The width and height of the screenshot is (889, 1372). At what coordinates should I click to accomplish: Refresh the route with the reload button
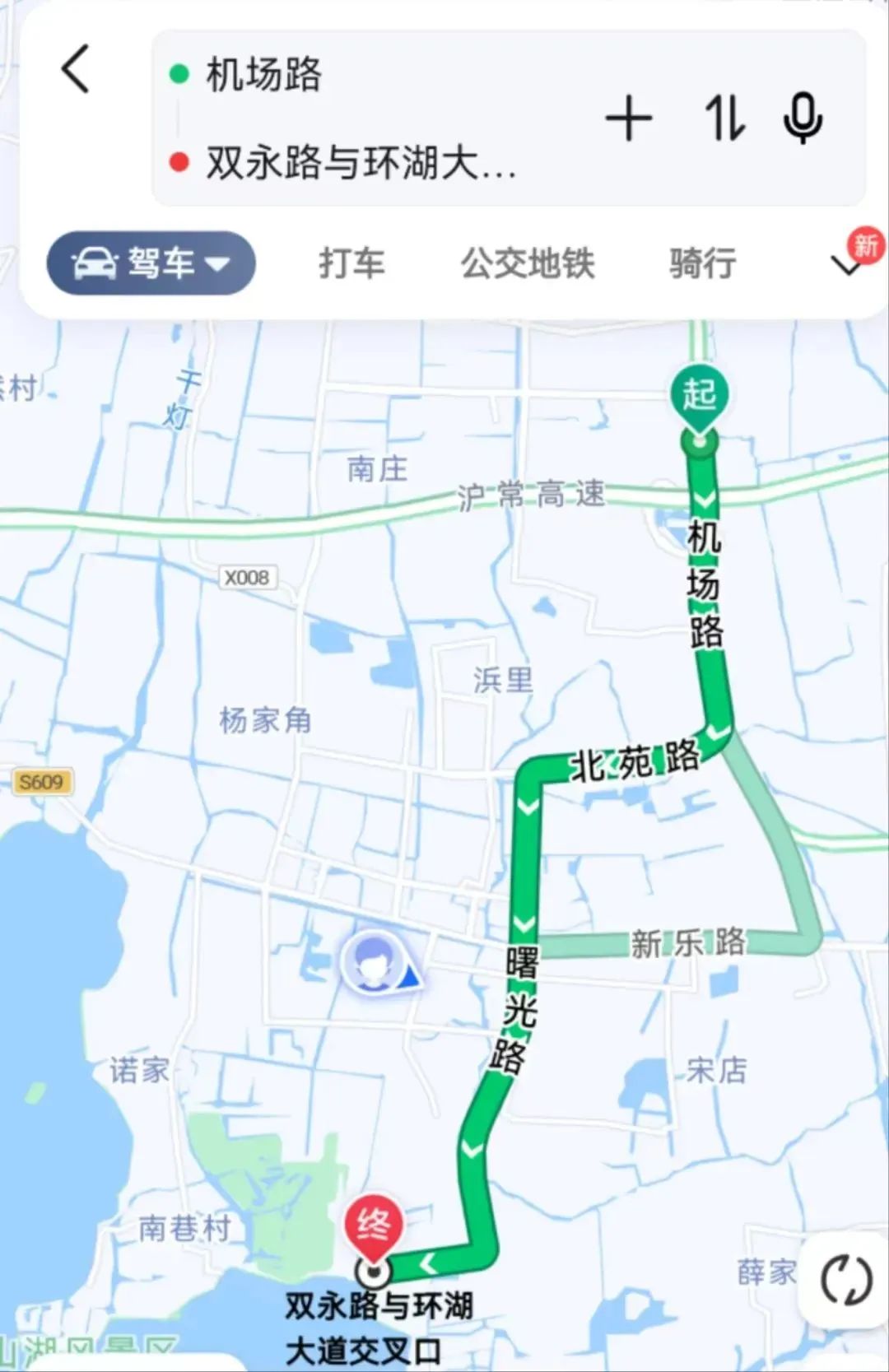tap(846, 1280)
